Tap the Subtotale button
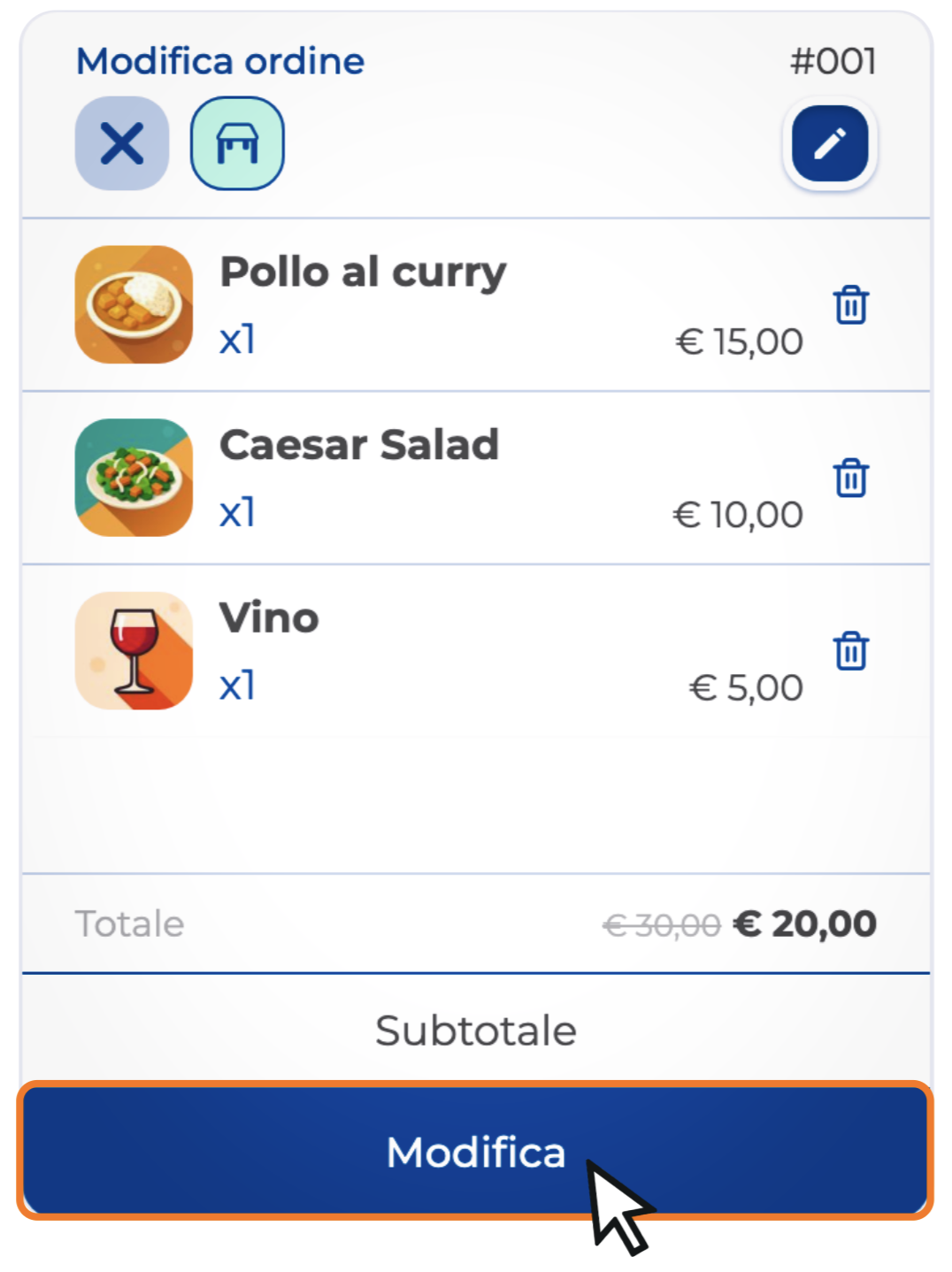 click(x=476, y=1031)
